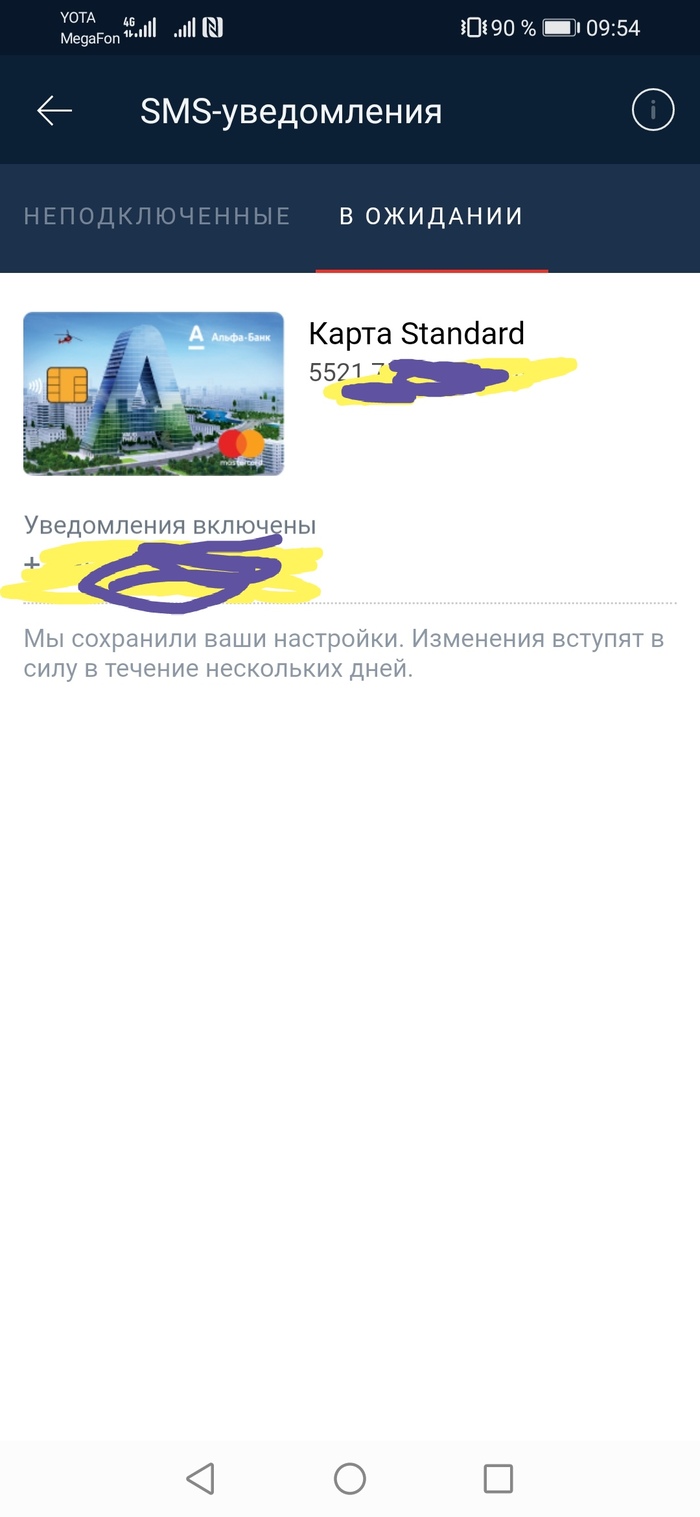Switch to the Неподключенные tab

157,217
